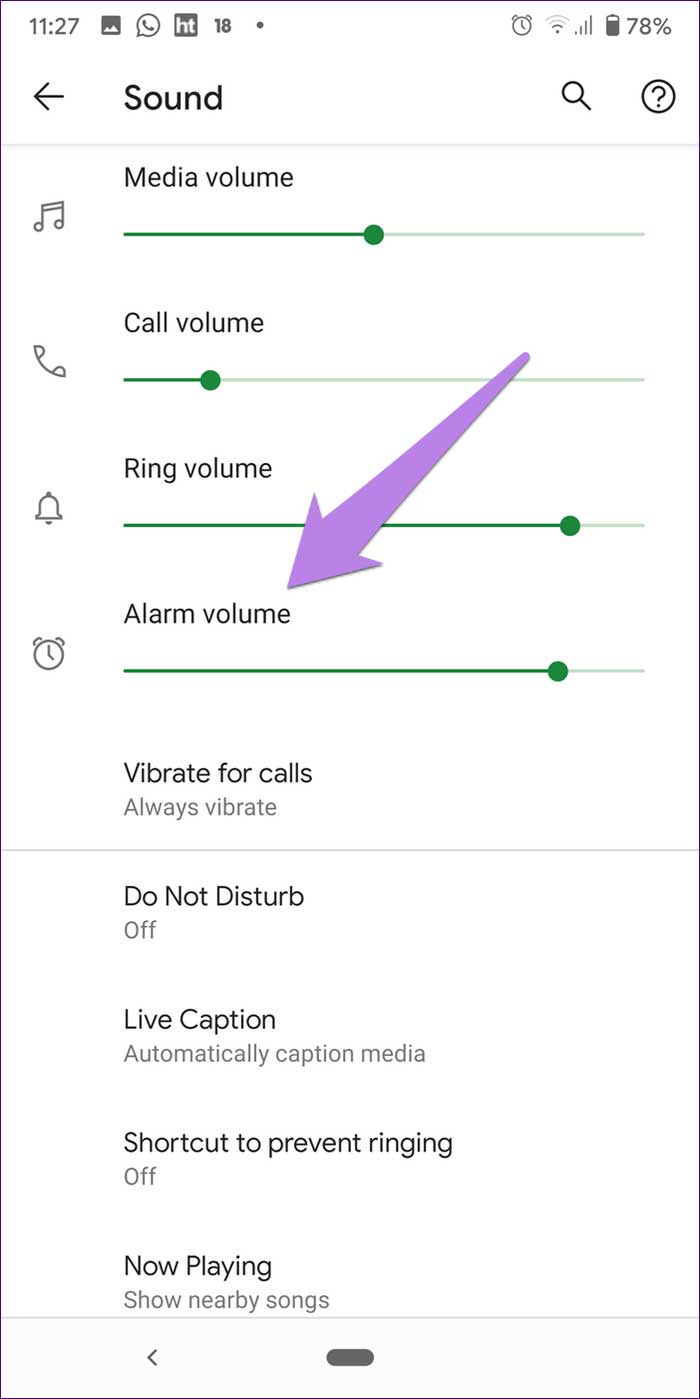
Task: Open Vibrate for calls setting
Action: click(218, 788)
